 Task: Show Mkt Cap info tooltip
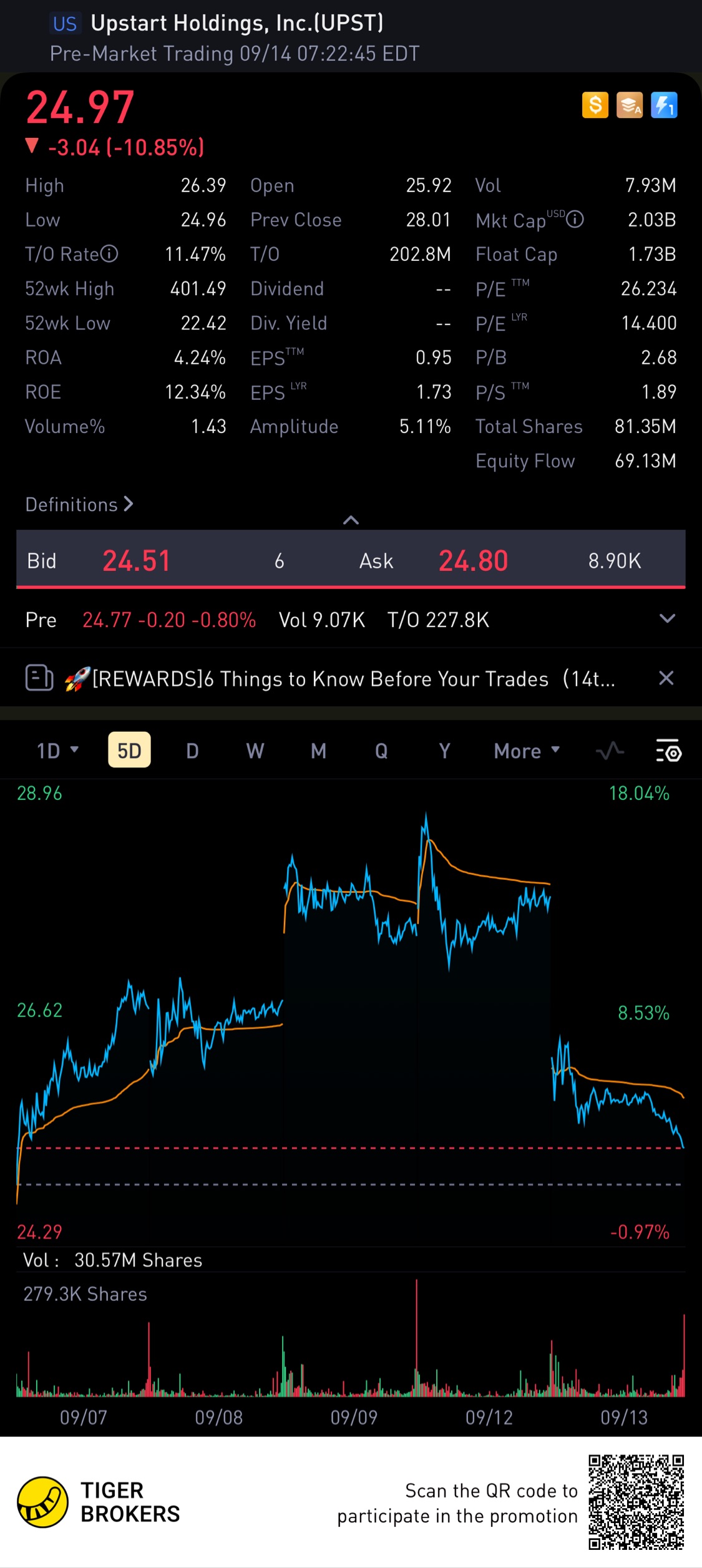(575, 220)
